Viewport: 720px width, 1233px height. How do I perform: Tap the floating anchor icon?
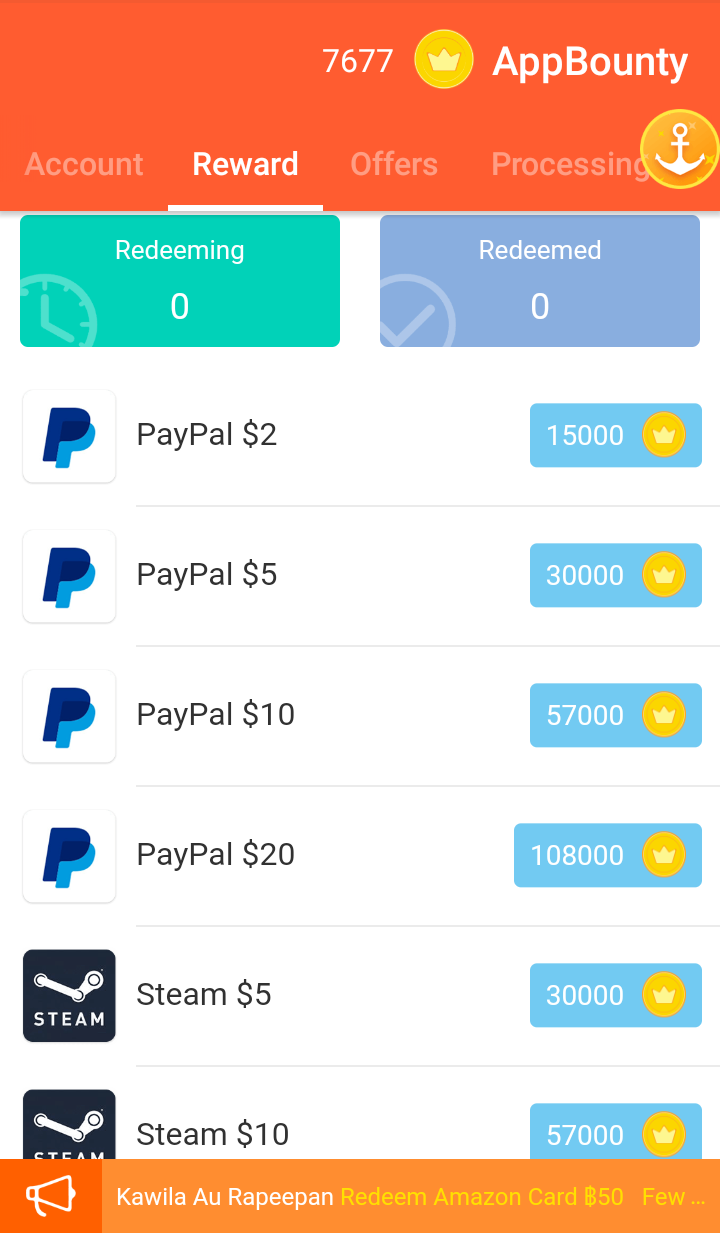tap(680, 149)
